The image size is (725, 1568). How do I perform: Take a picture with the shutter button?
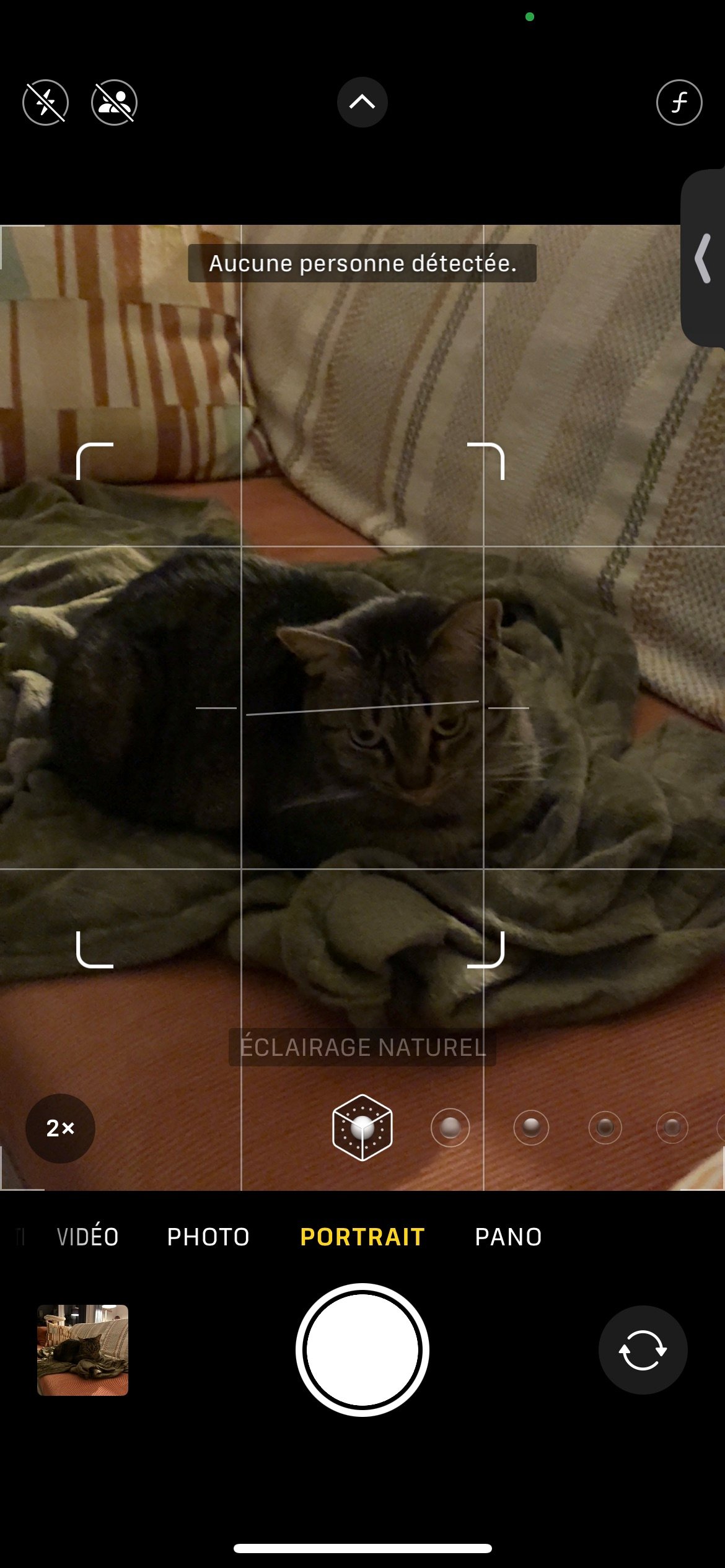click(x=362, y=1350)
